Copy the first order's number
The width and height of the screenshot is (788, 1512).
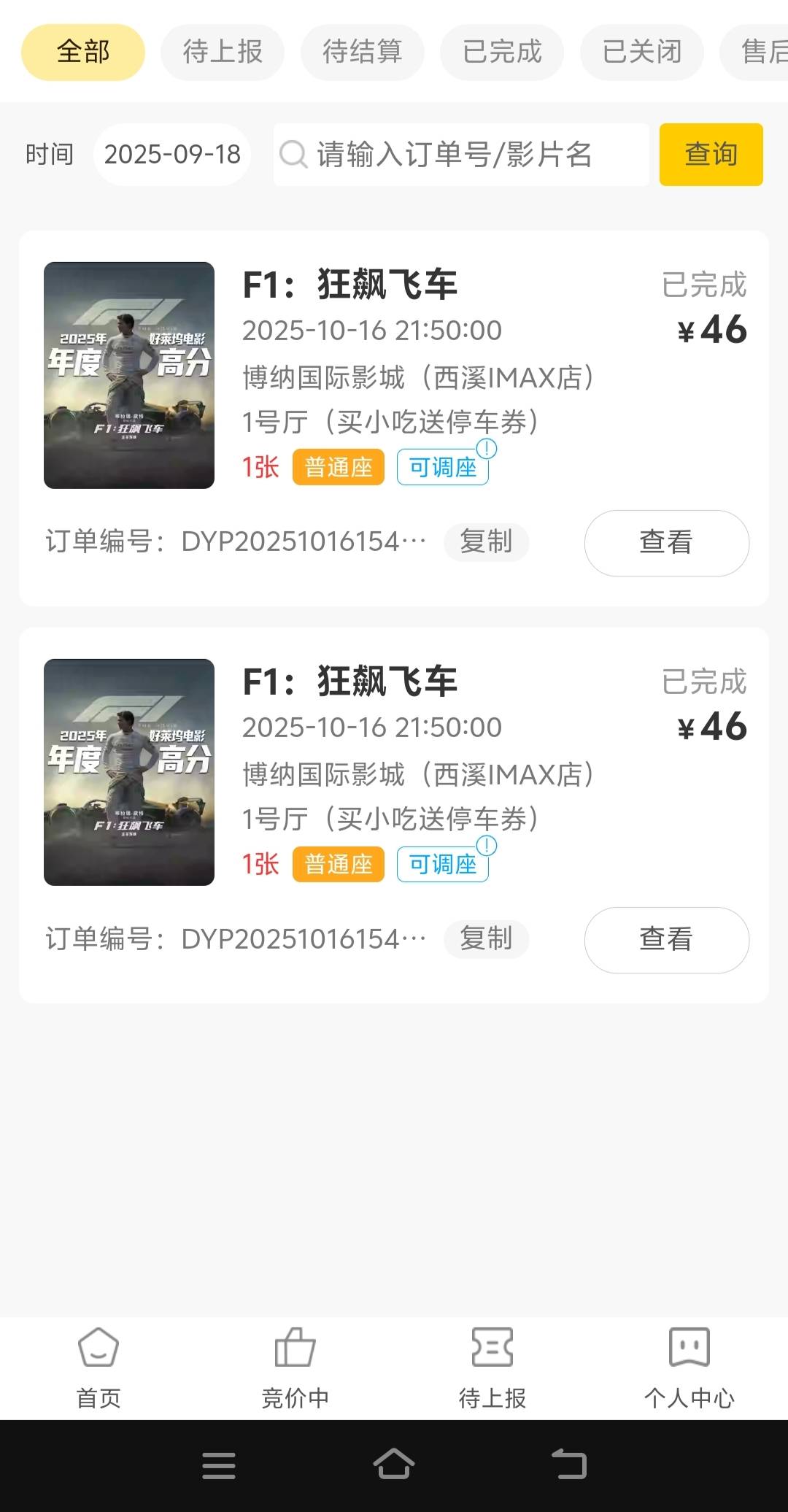coord(486,542)
